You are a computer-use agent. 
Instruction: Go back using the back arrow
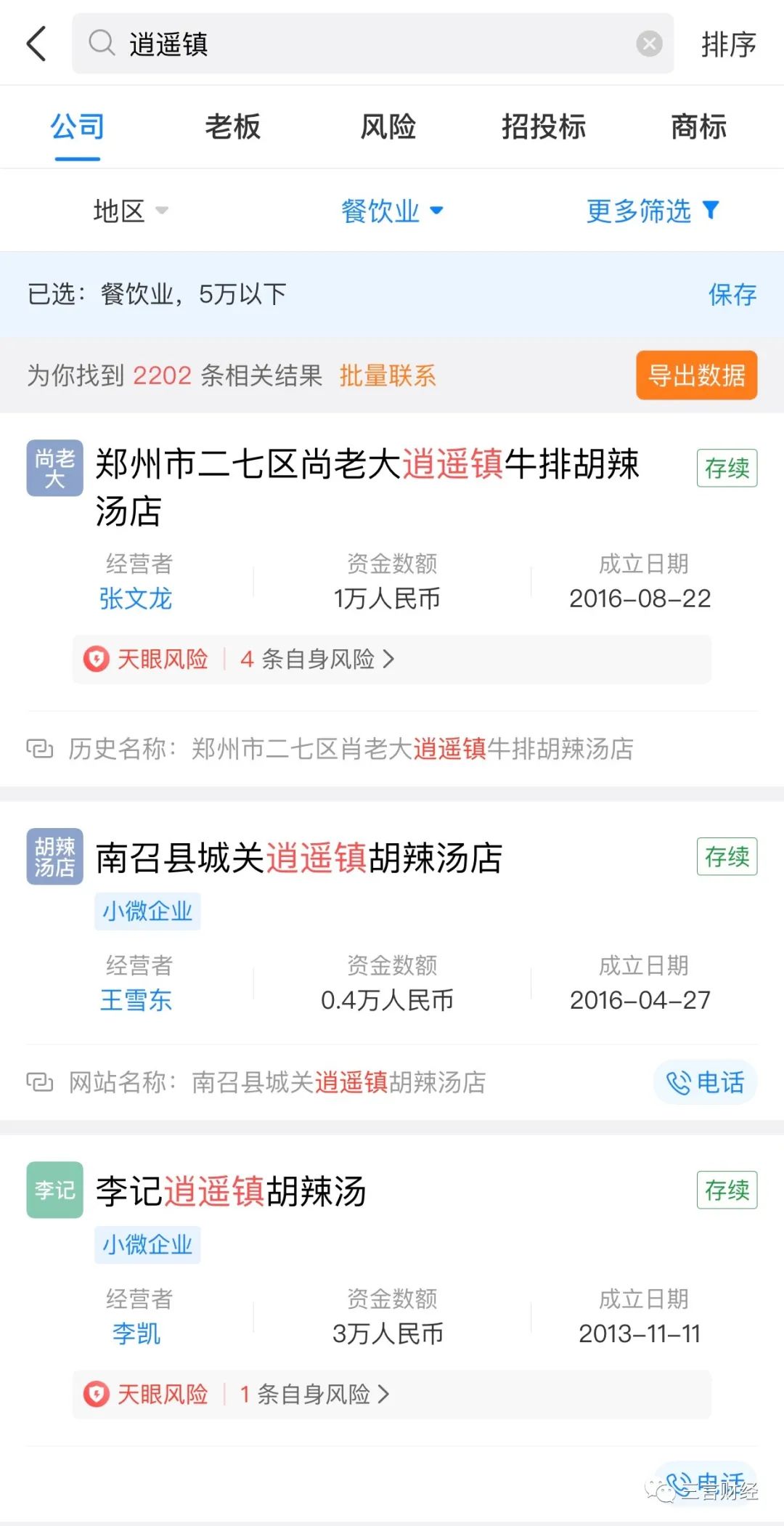pyautogui.click(x=36, y=44)
